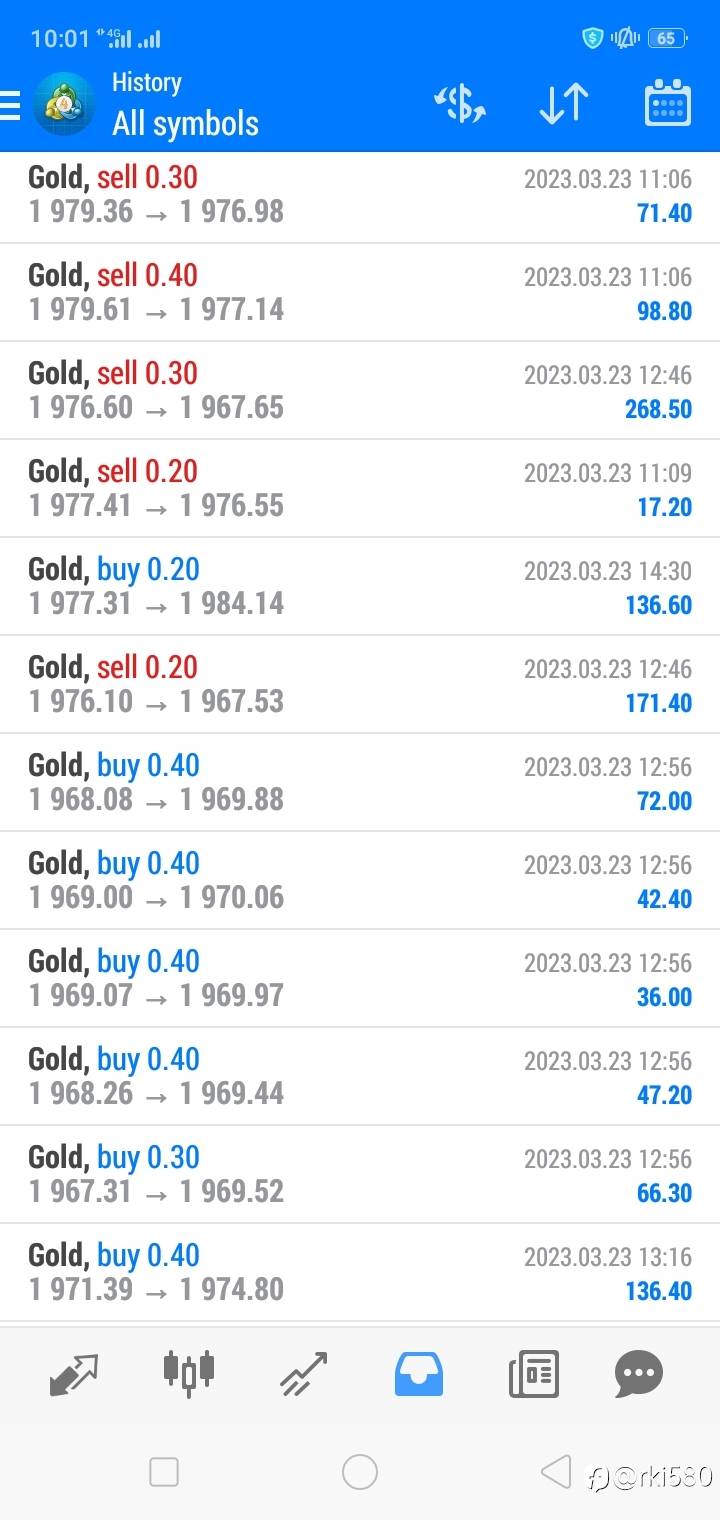
Task: Expand the Gold buy 0.20 trade with profit 136.60
Action: 360,586
